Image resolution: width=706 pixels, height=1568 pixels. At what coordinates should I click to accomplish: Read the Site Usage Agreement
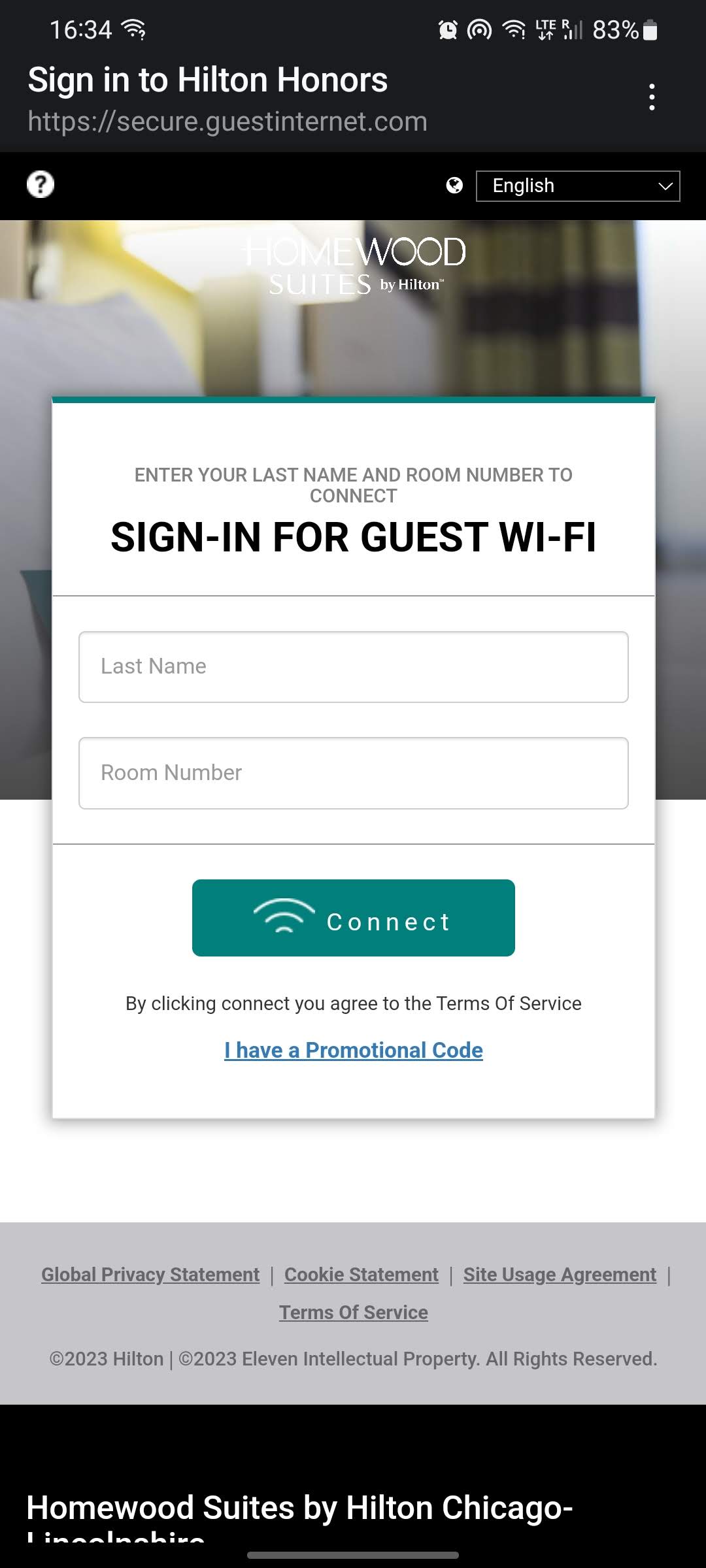(x=560, y=1275)
